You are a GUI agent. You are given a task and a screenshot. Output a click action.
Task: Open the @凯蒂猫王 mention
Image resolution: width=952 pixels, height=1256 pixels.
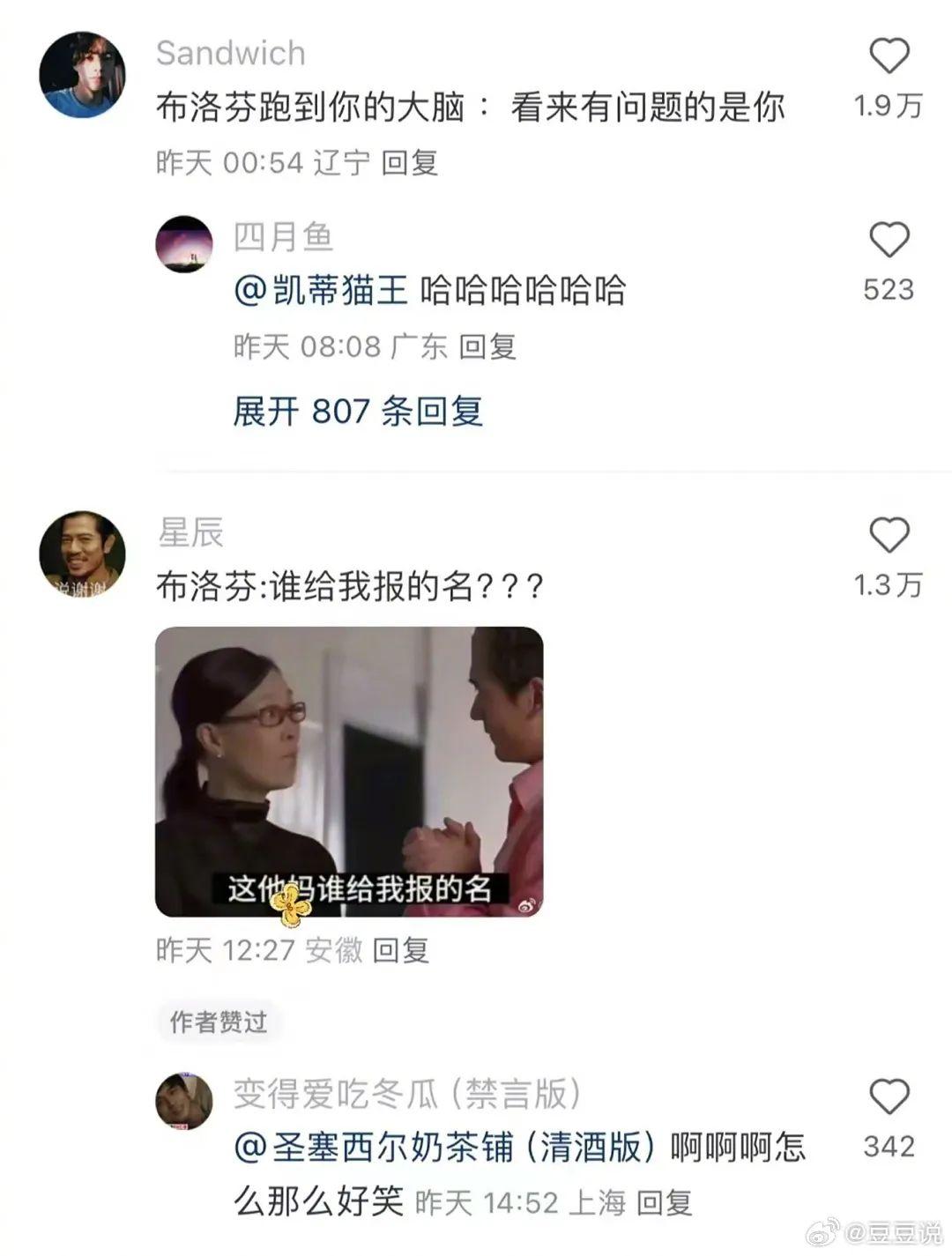[321, 291]
